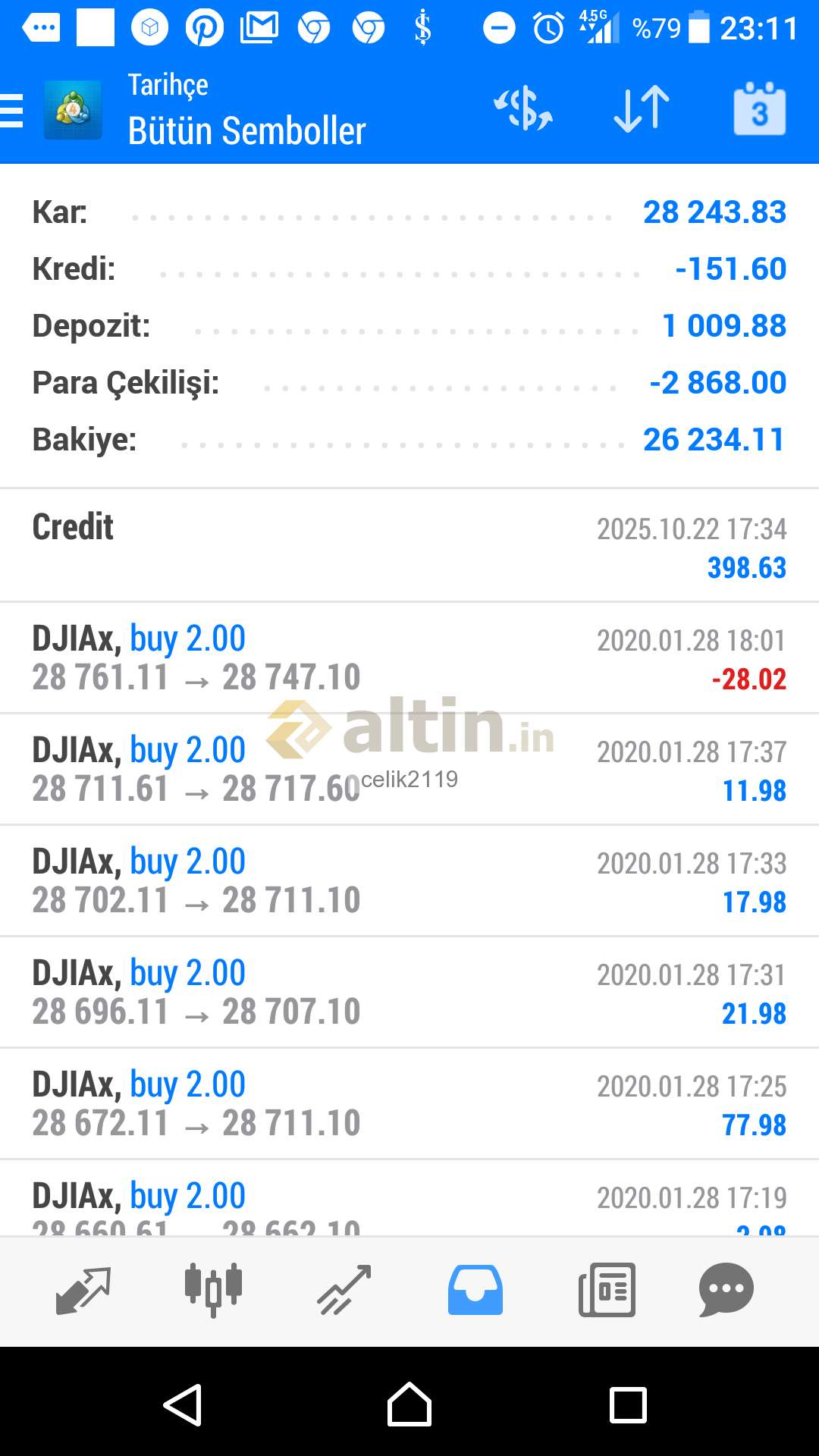The width and height of the screenshot is (819, 1456).
Task: Open the chat messages tab
Action: coord(726,1290)
